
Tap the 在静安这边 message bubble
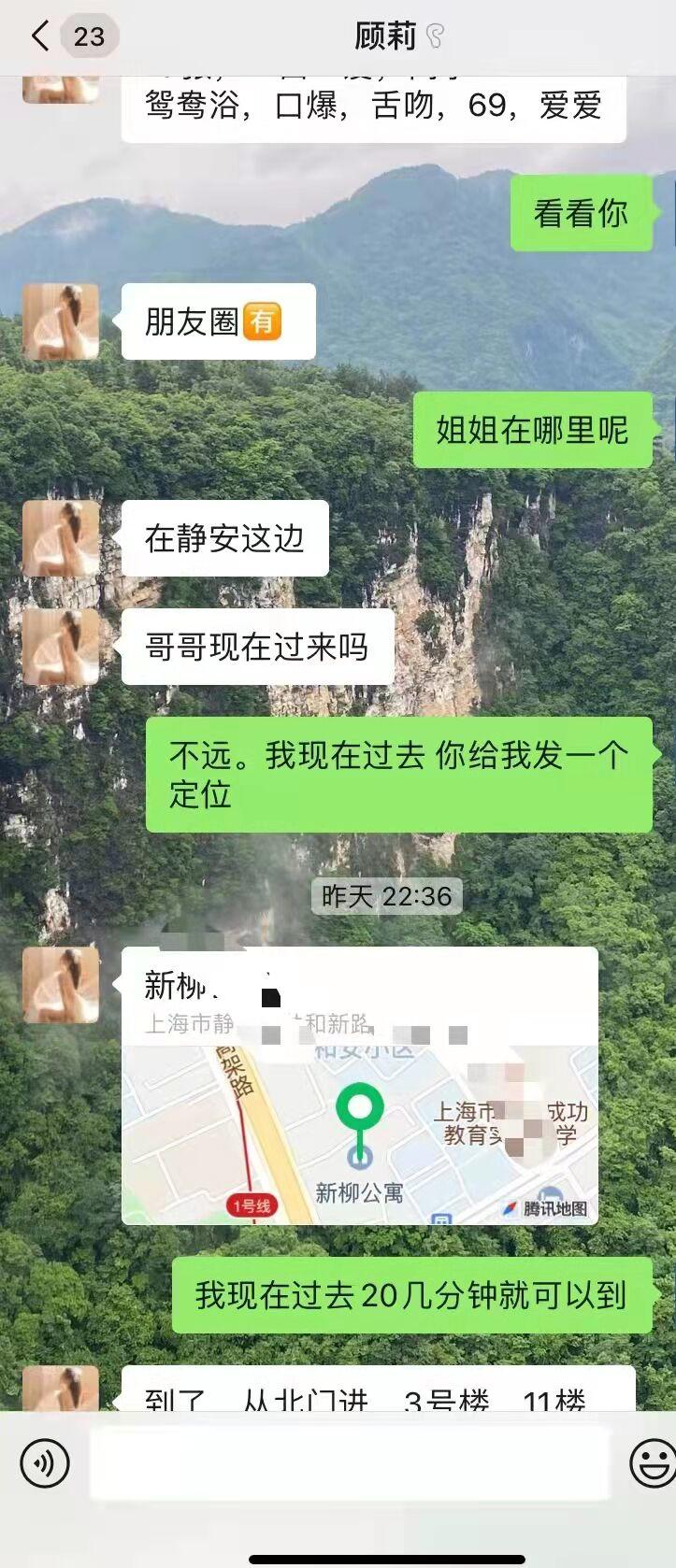tap(224, 536)
